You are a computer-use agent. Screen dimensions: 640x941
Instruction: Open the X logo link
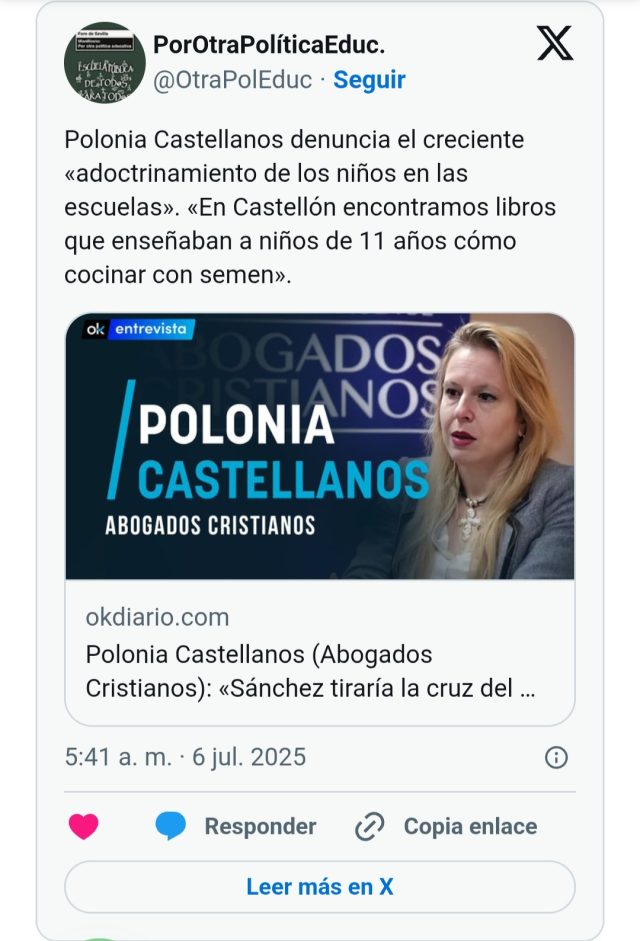[555, 43]
